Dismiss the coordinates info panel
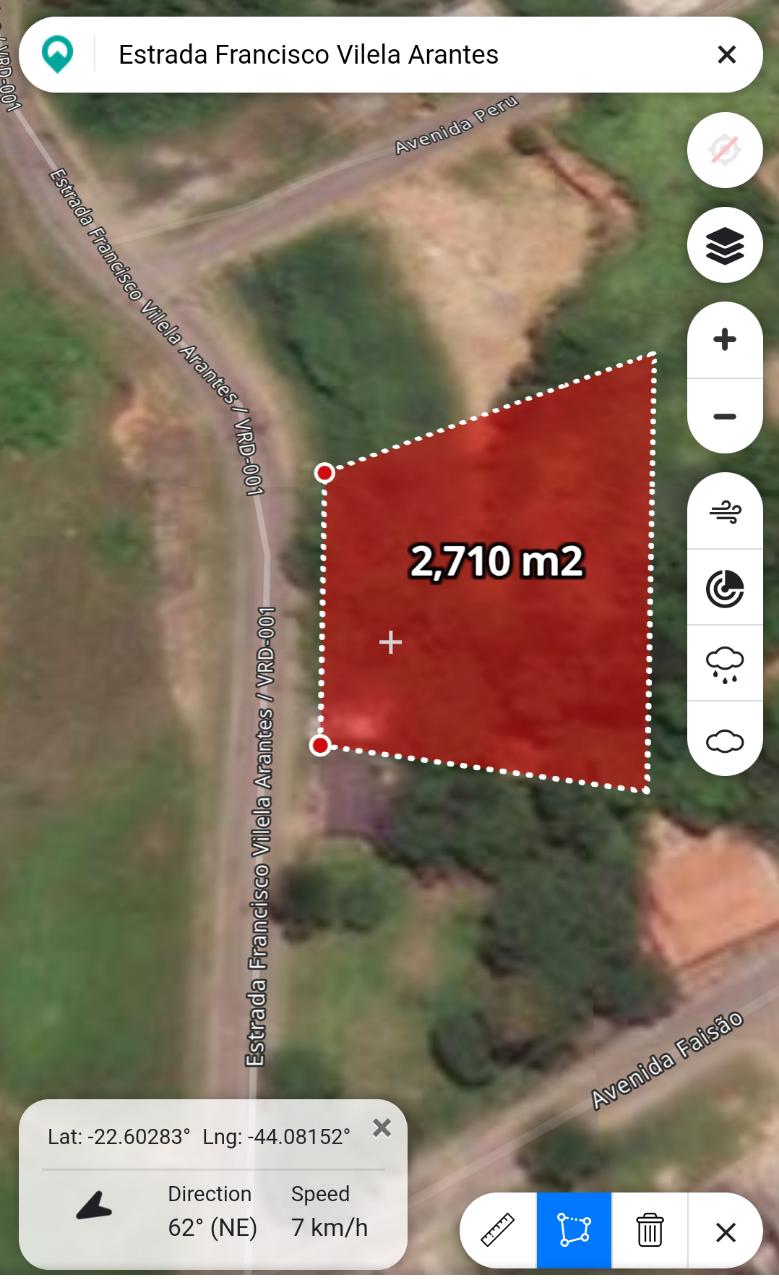779x1280 pixels. click(x=382, y=1128)
